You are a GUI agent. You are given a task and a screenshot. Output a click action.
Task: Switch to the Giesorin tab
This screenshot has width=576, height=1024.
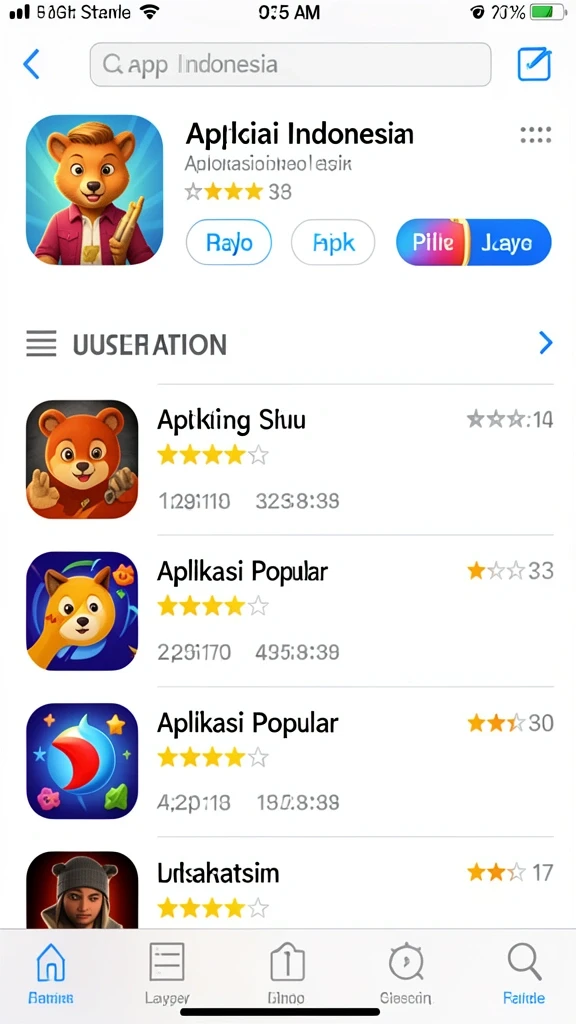point(406,972)
